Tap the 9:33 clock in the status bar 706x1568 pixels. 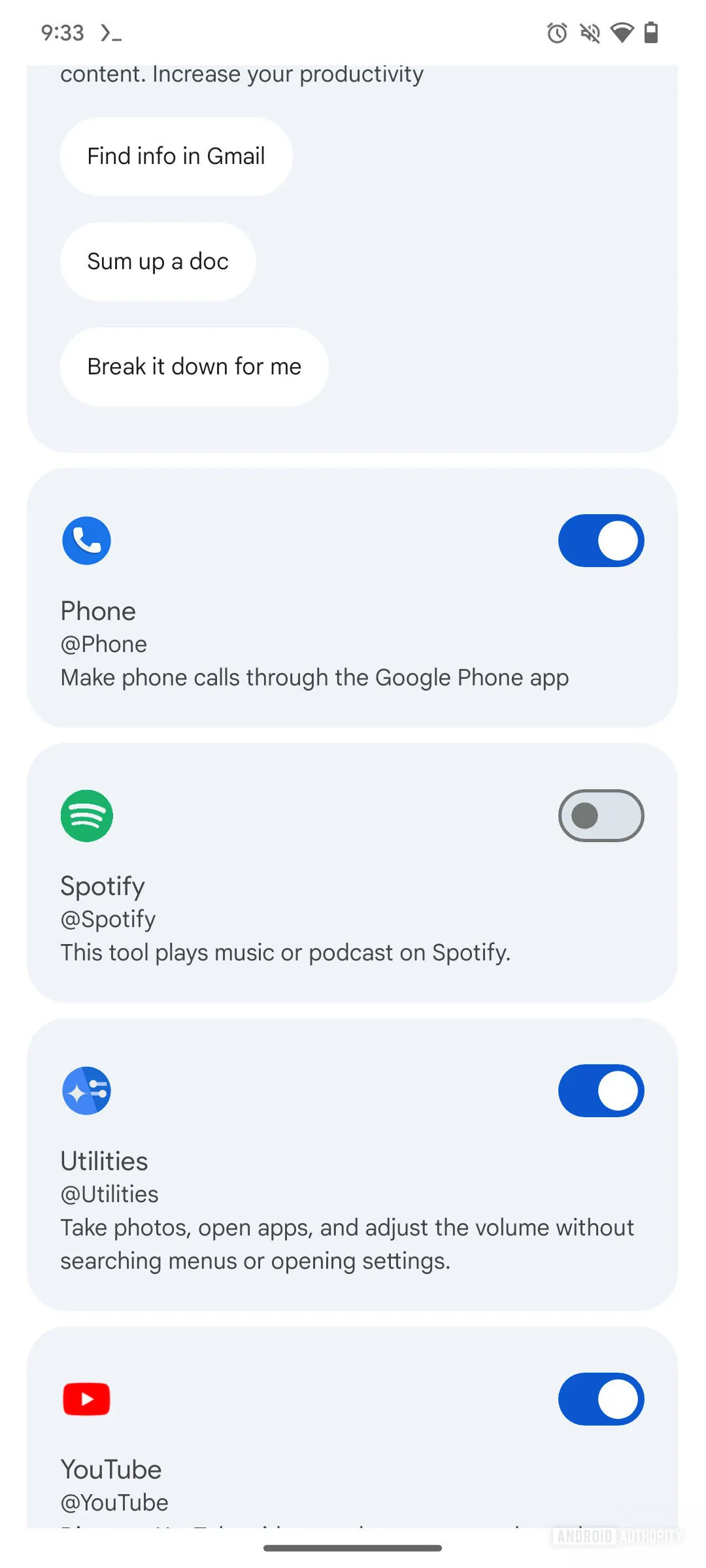[63, 34]
